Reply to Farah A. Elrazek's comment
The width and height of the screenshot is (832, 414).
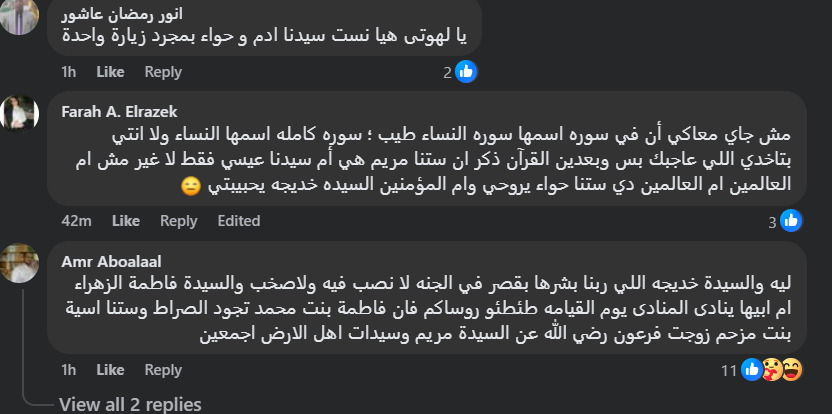(178, 220)
